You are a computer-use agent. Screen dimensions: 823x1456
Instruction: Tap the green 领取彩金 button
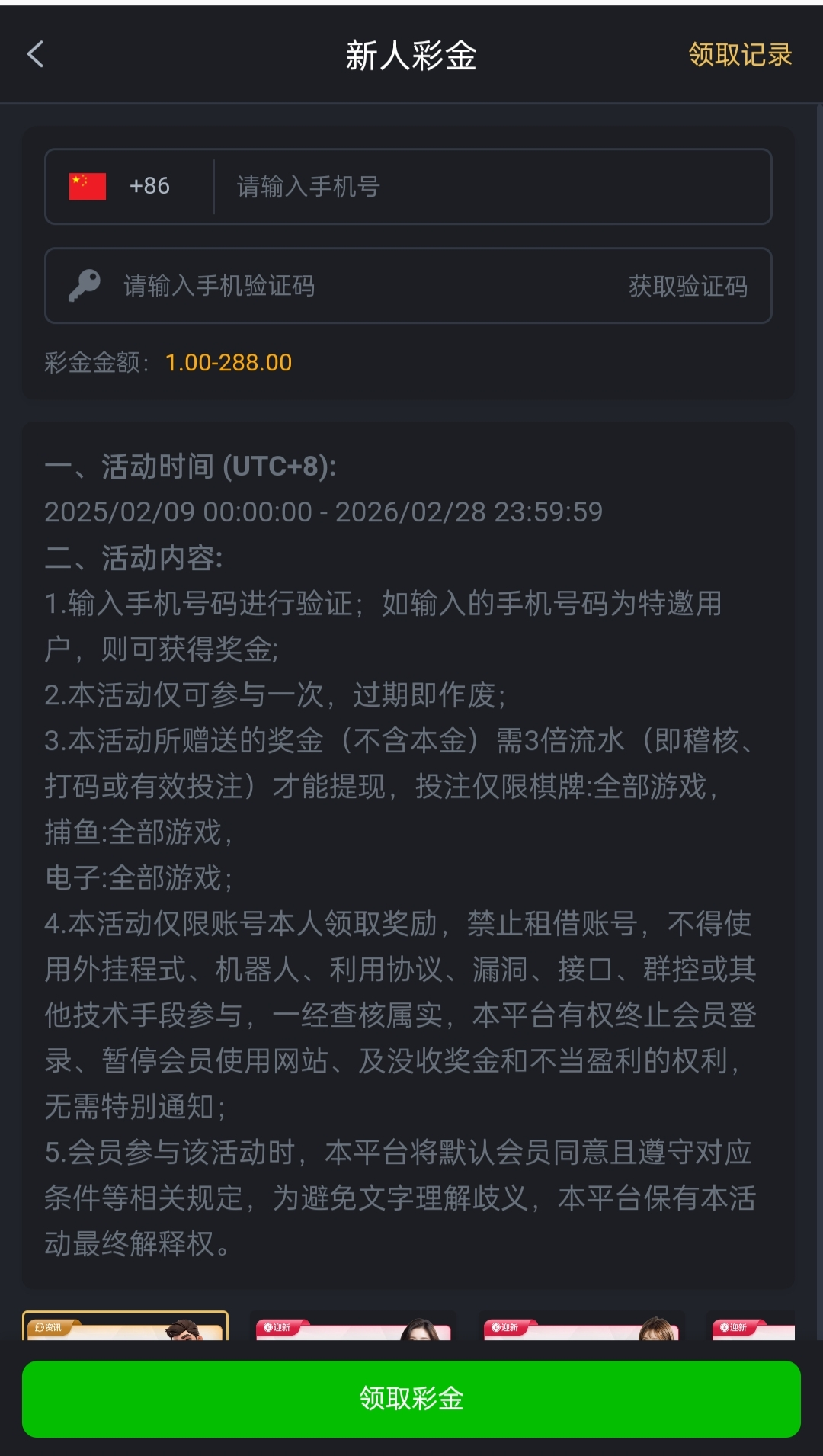tap(411, 1399)
